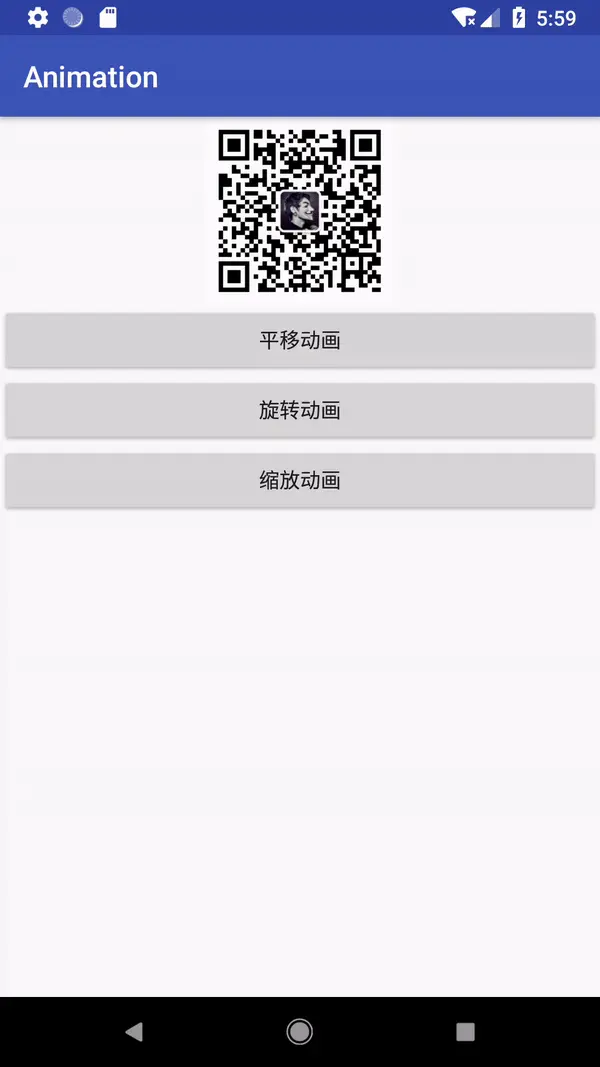Open the recent apps overview
The image size is (600, 1067).
pos(465,1032)
